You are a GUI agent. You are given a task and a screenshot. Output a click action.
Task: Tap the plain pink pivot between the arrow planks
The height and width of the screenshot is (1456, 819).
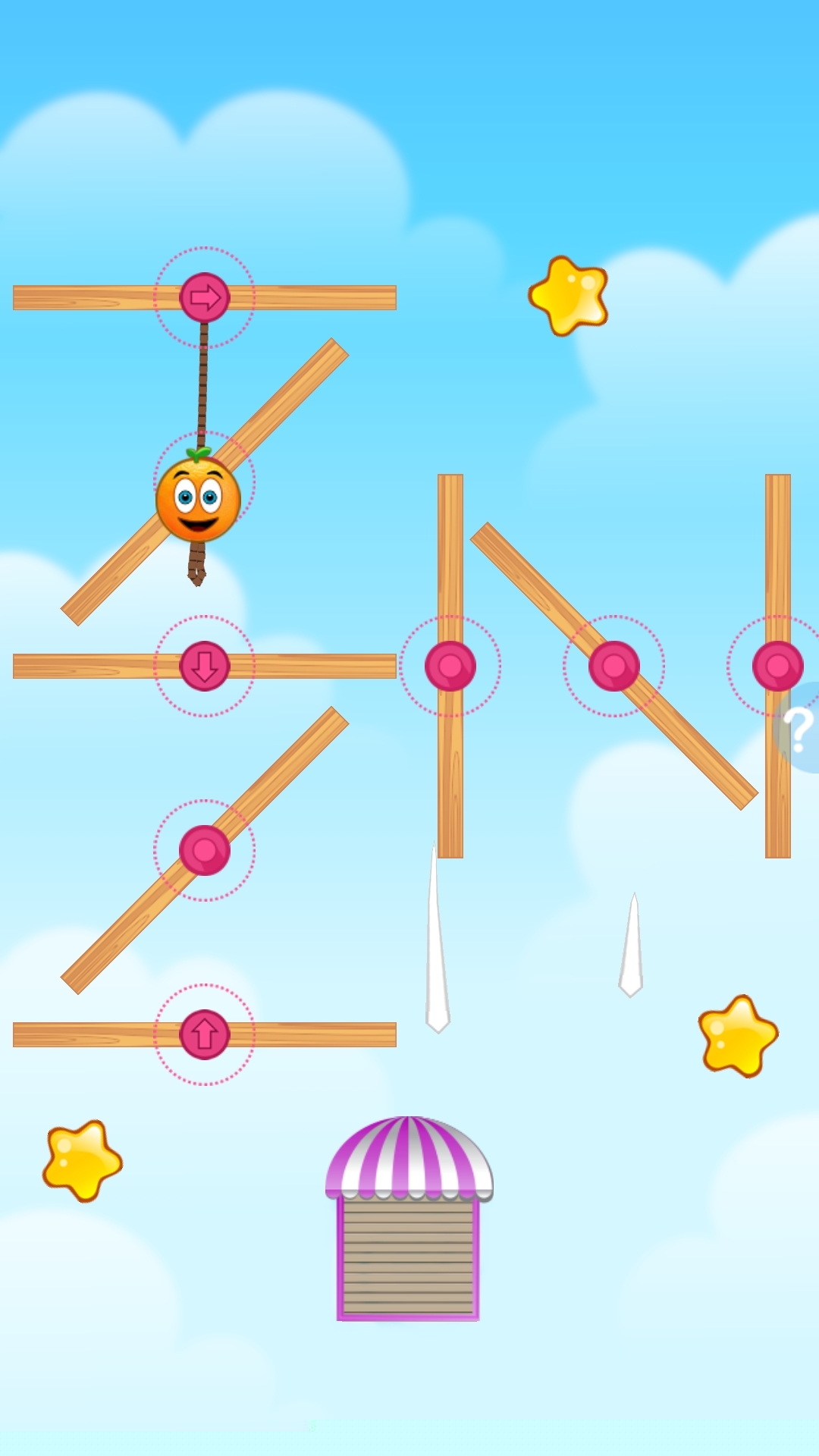pyautogui.click(x=205, y=850)
